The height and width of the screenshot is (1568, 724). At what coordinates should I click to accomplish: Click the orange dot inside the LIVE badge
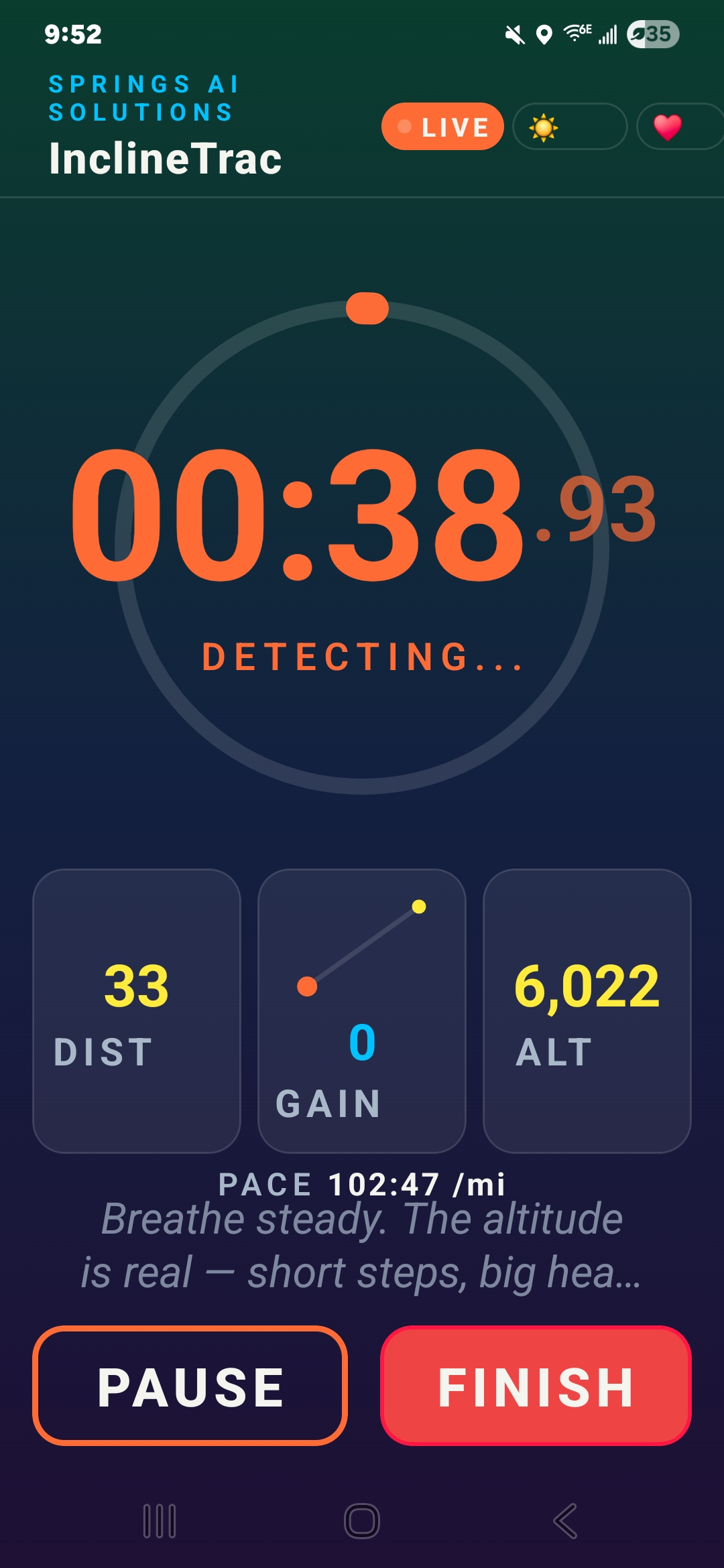(x=405, y=126)
